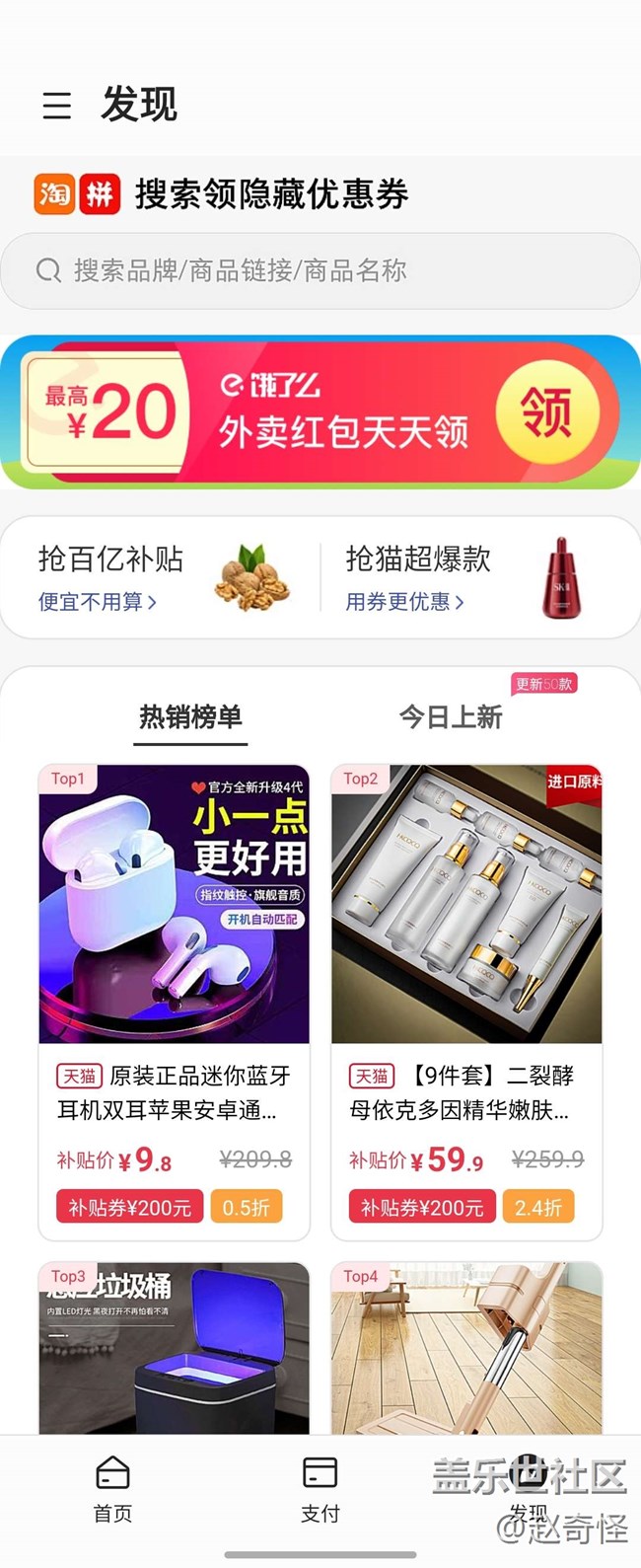Switch to the 热销榜单 tab
Image resolution: width=641 pixels, height=1568 pixels.
pos(190,717)
